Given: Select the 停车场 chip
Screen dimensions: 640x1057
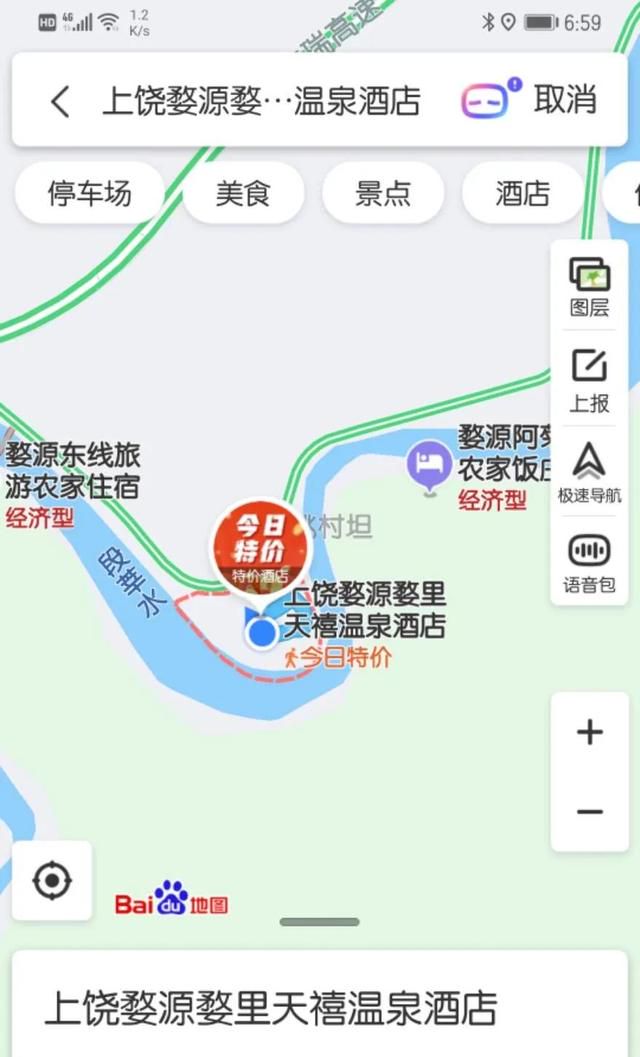Looking at the screenshot, I should tap(90, 193).
